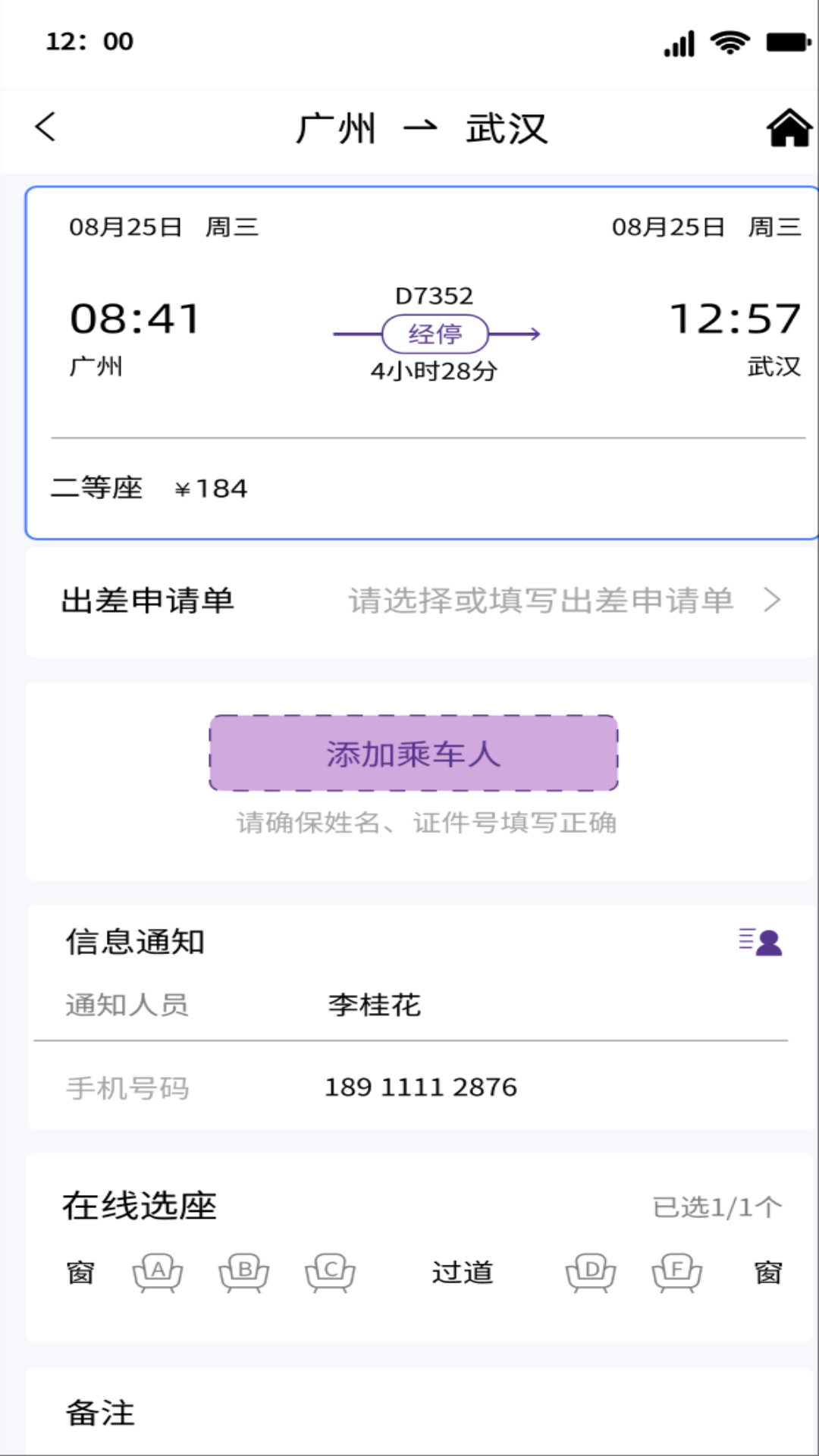Pick aisle seat C
The height and width of the screenshot is (1456, 819).
331,1272
